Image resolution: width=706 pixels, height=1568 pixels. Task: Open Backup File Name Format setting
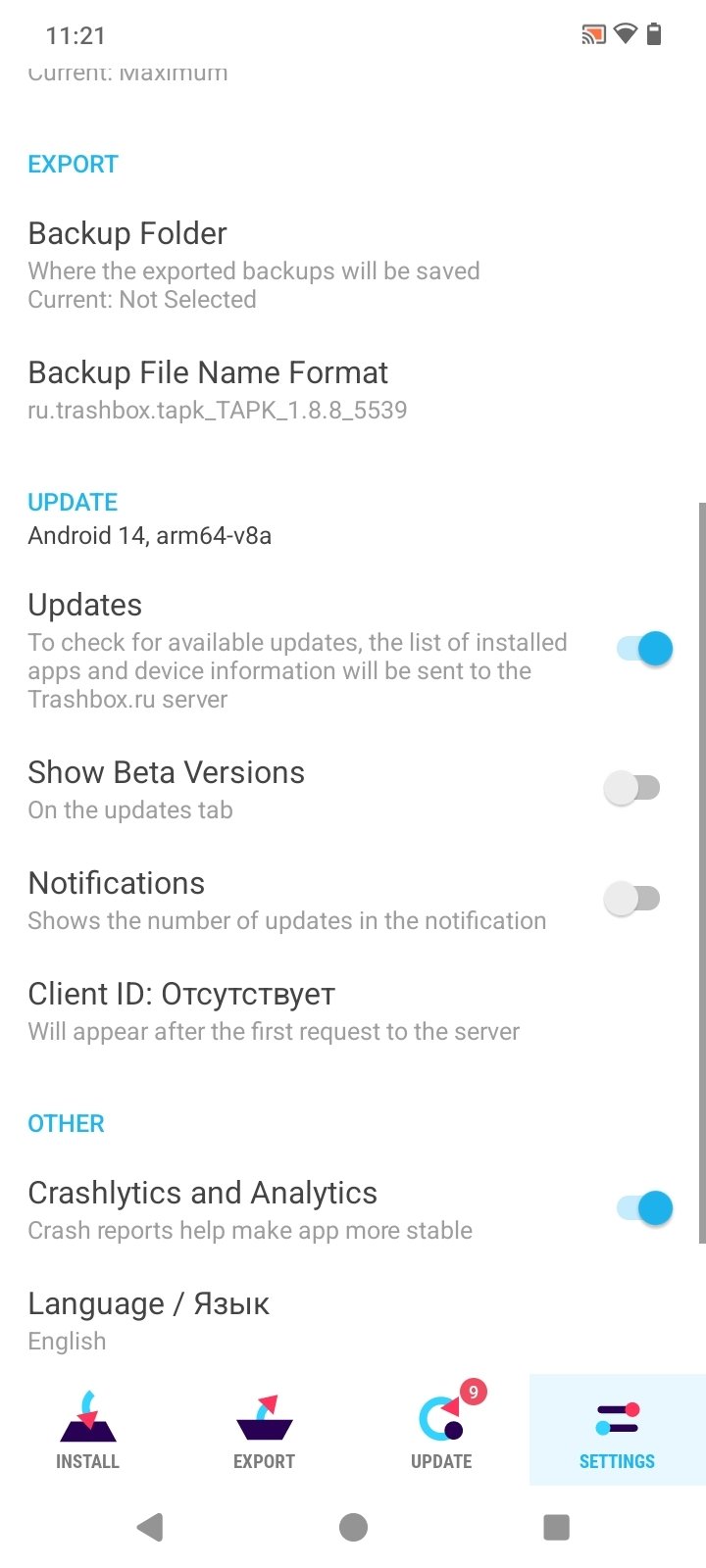click(218, 389)
